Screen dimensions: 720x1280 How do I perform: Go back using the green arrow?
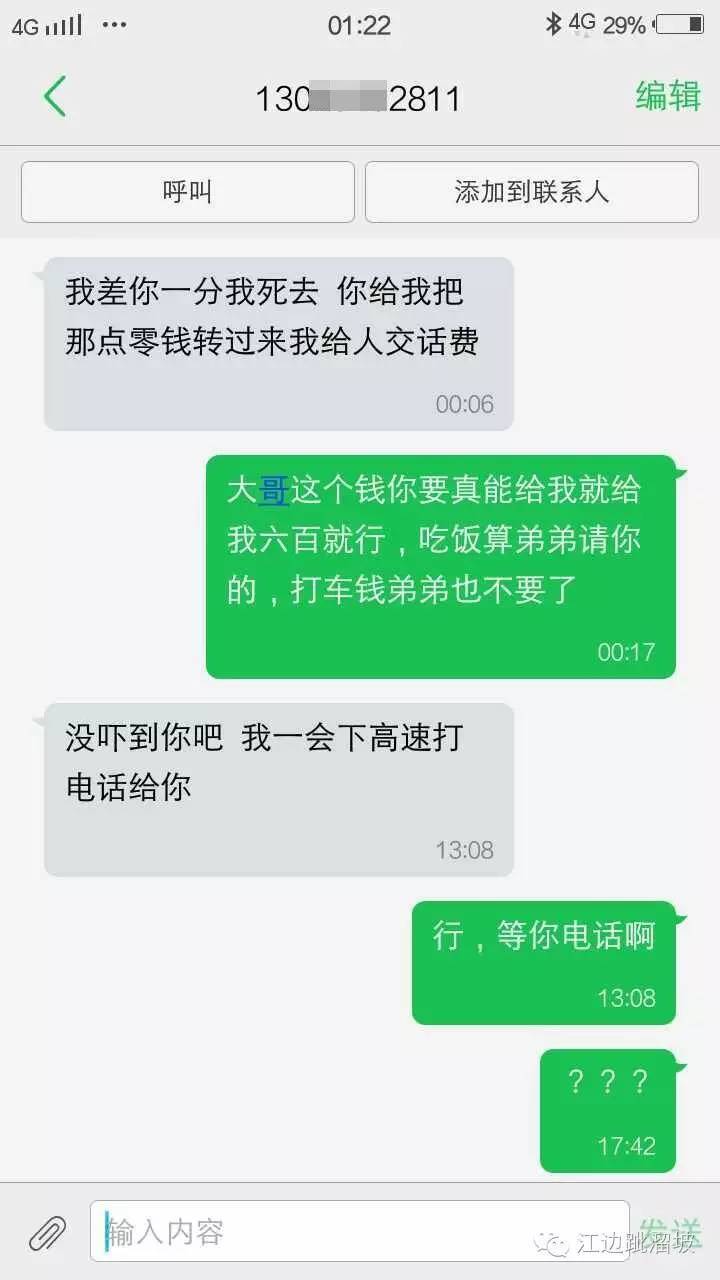point(55,97)
